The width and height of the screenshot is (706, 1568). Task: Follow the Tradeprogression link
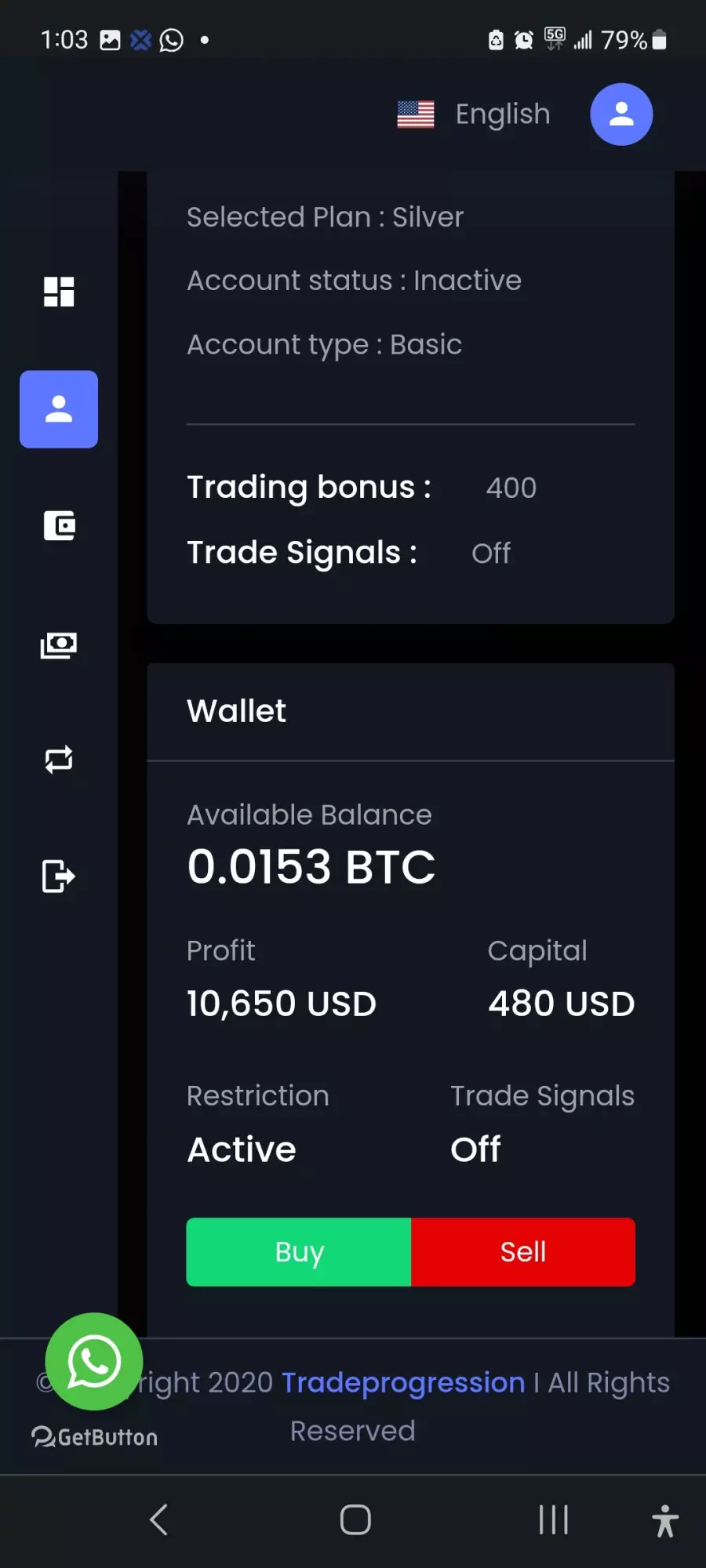(403, 1383)
